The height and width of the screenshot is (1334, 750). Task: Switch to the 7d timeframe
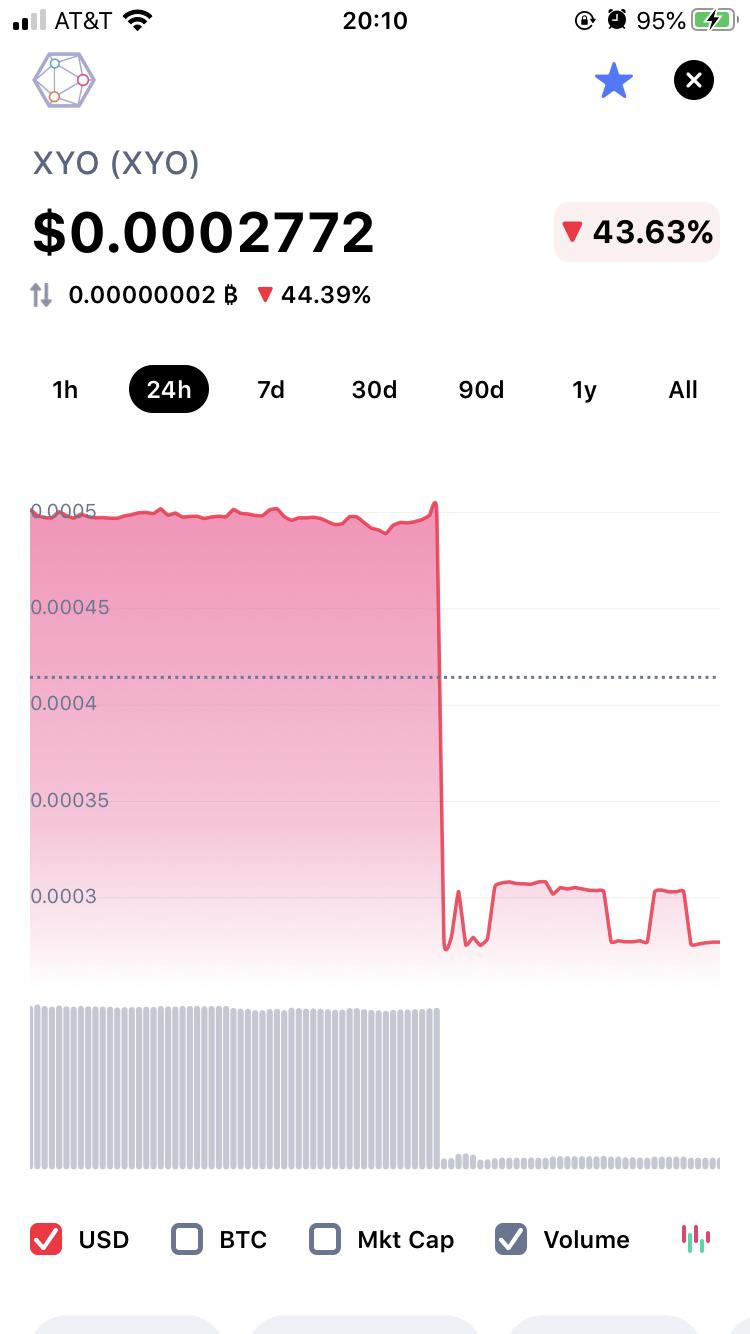271,389
